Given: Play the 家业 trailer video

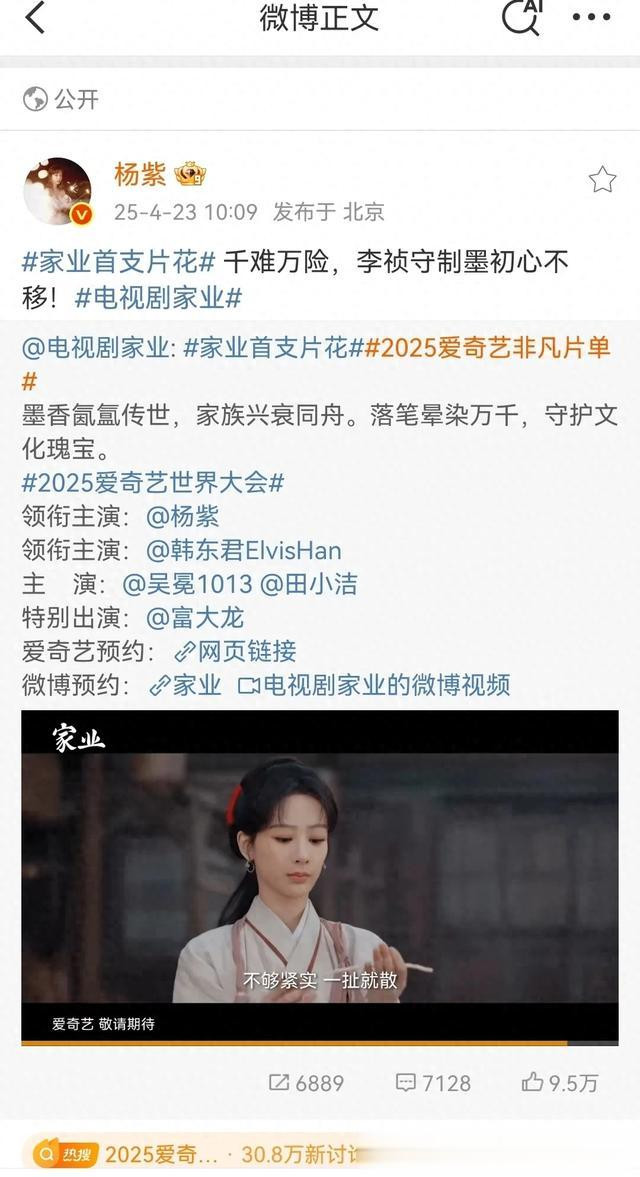Looking at the screenshot, I should pyautogui.click(x=320, y=877).
